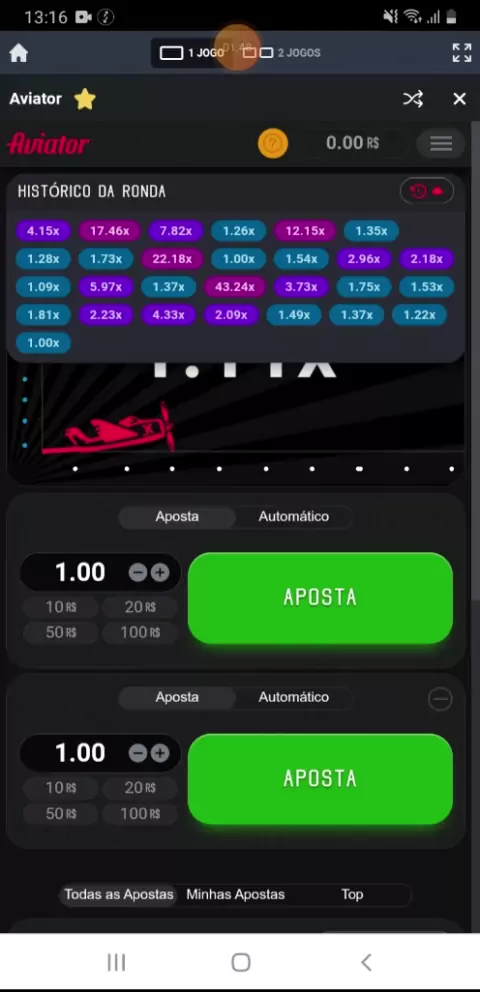Place the second green Aposta bet
The image size is (480, 992).
pyautogui.click(x=320, y=779)
